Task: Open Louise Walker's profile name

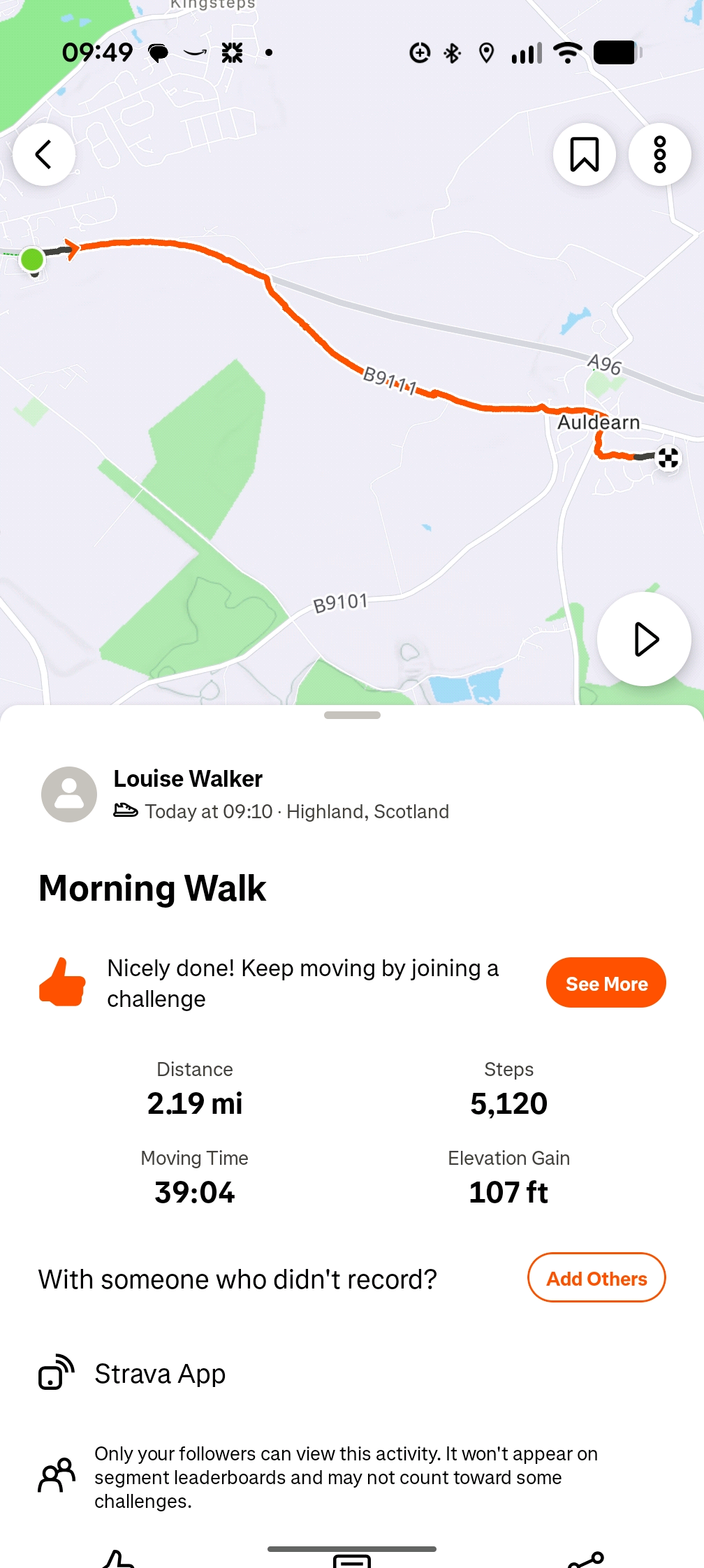Action: 188,778
